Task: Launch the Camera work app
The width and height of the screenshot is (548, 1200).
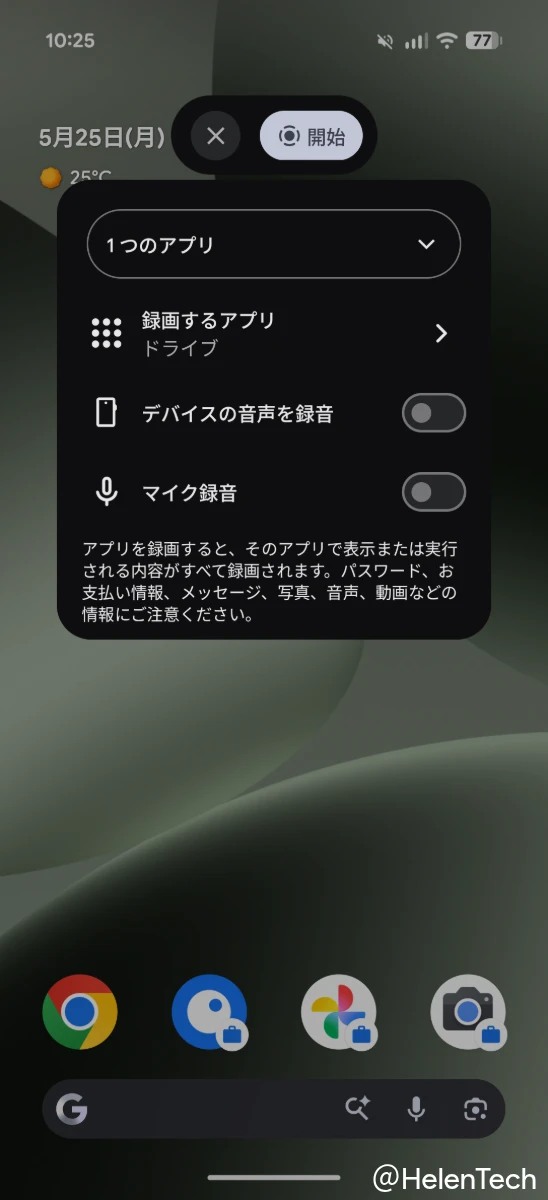Action: point(468,1012)
